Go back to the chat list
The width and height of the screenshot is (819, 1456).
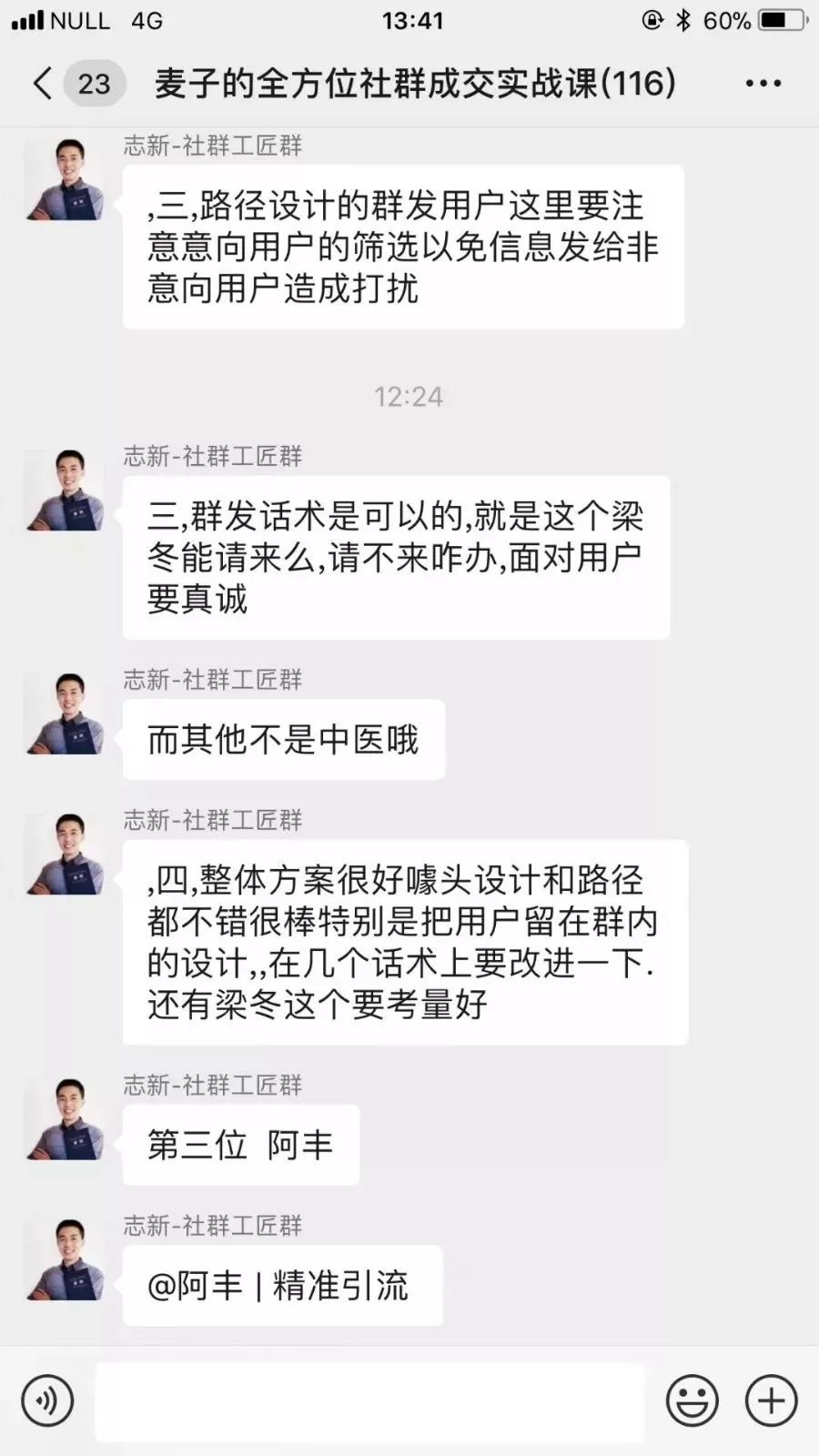(43, 84)
